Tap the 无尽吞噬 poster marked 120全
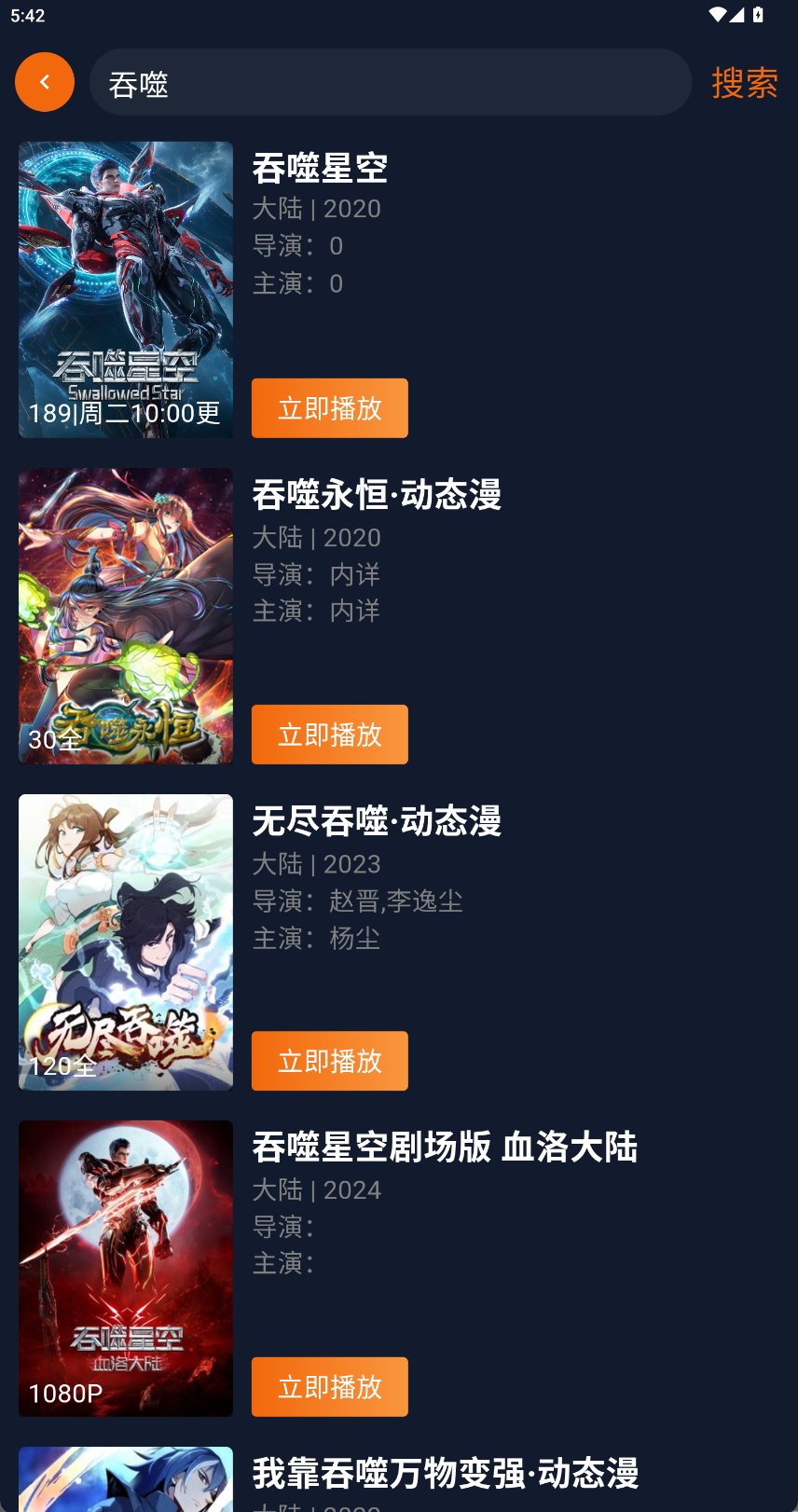 [125, 942]
